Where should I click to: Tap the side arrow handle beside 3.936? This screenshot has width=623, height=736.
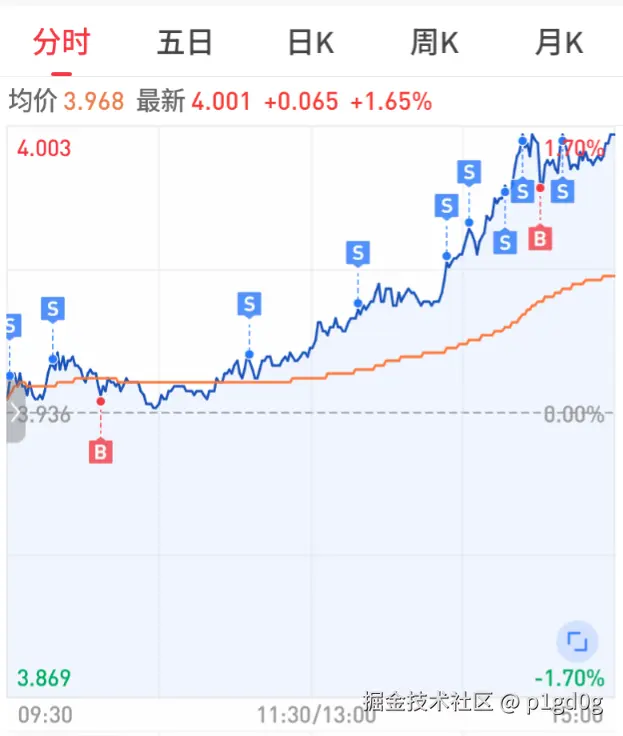pyautogui.click(x=14, y=413)
